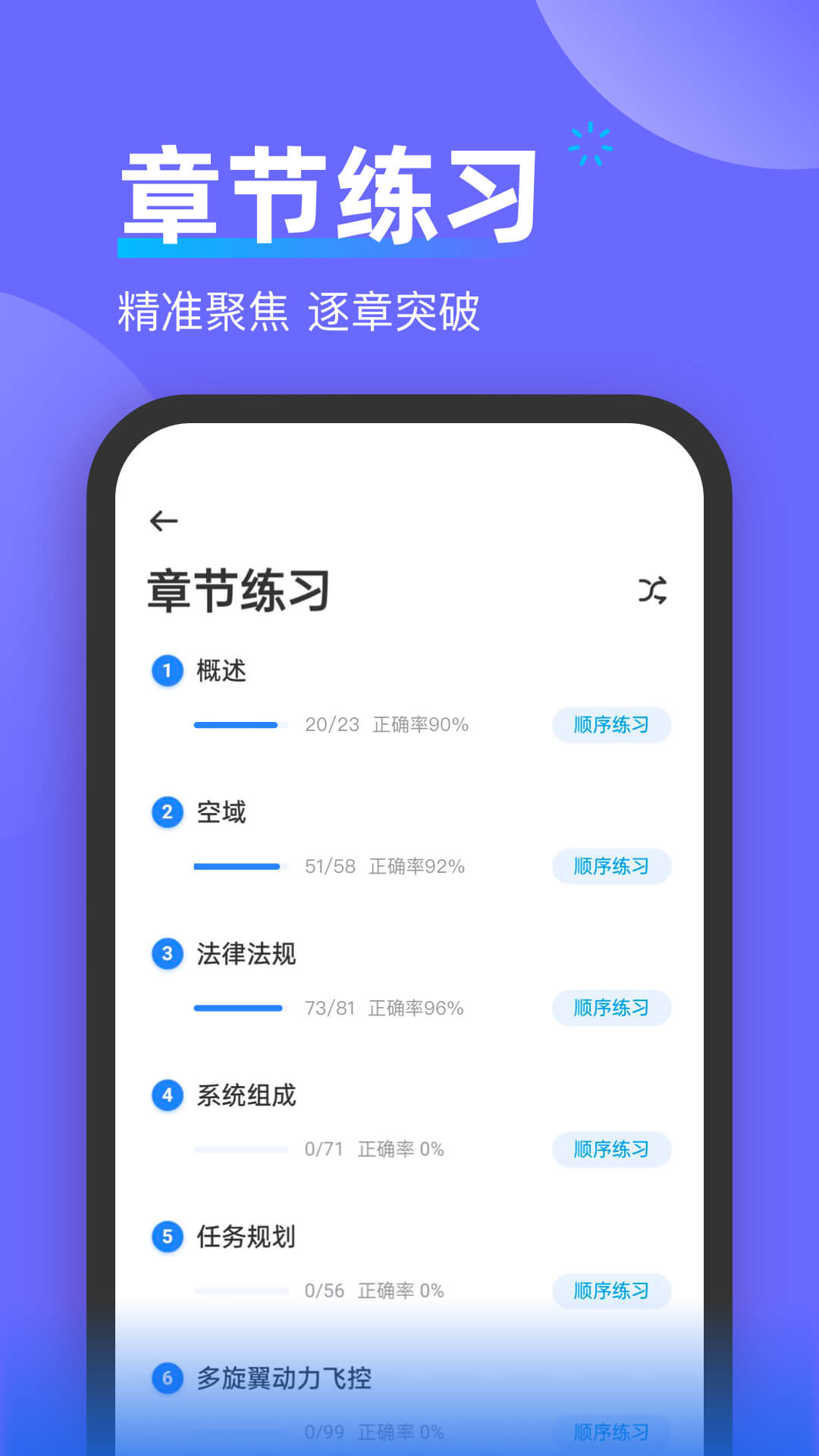Viewport: 819px width, 1456px height.
Task: Start 顺序练习 for the 空域 chapter
Action: [611, 867]
